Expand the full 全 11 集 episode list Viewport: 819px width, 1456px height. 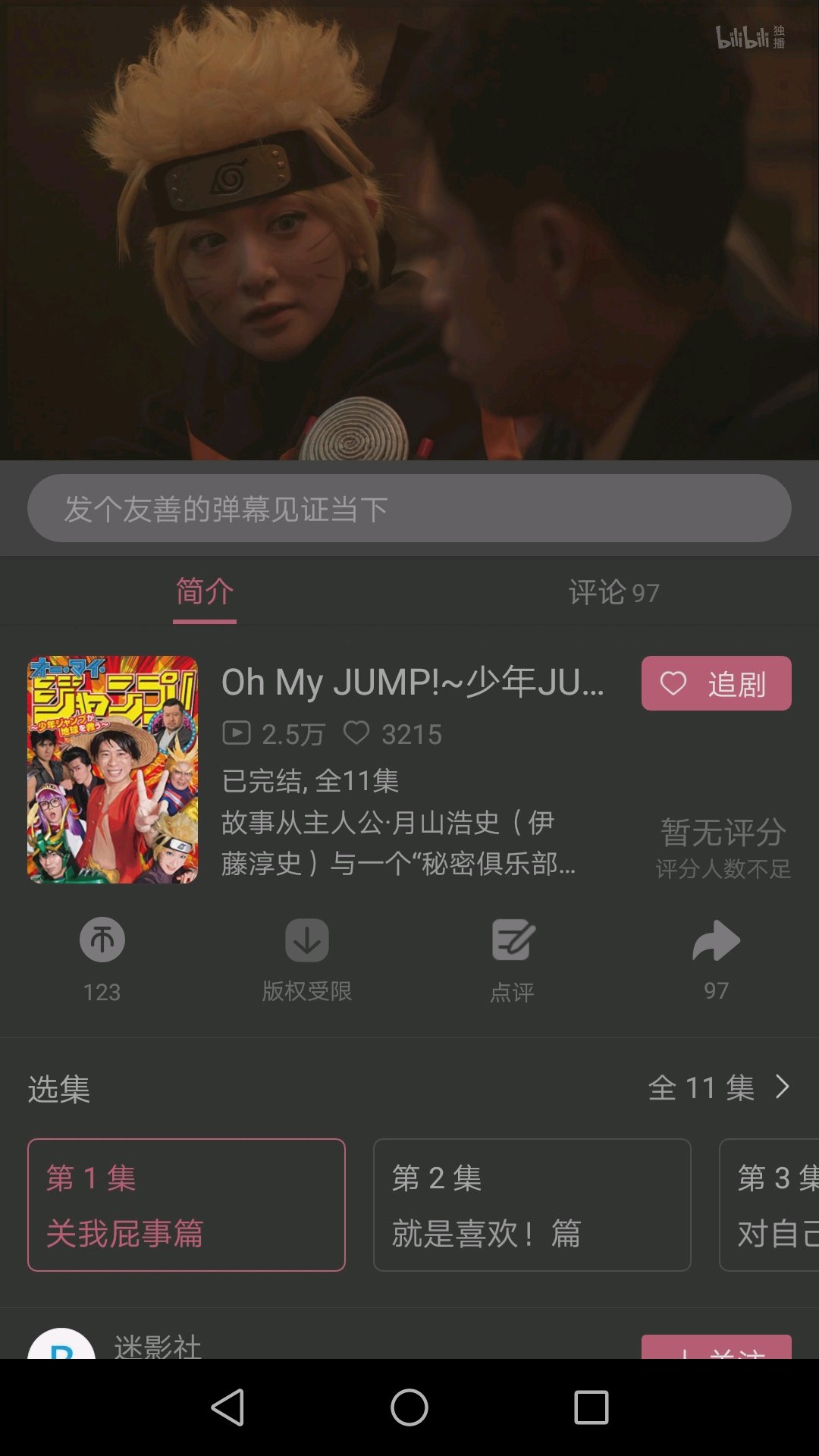point(718,1088)
